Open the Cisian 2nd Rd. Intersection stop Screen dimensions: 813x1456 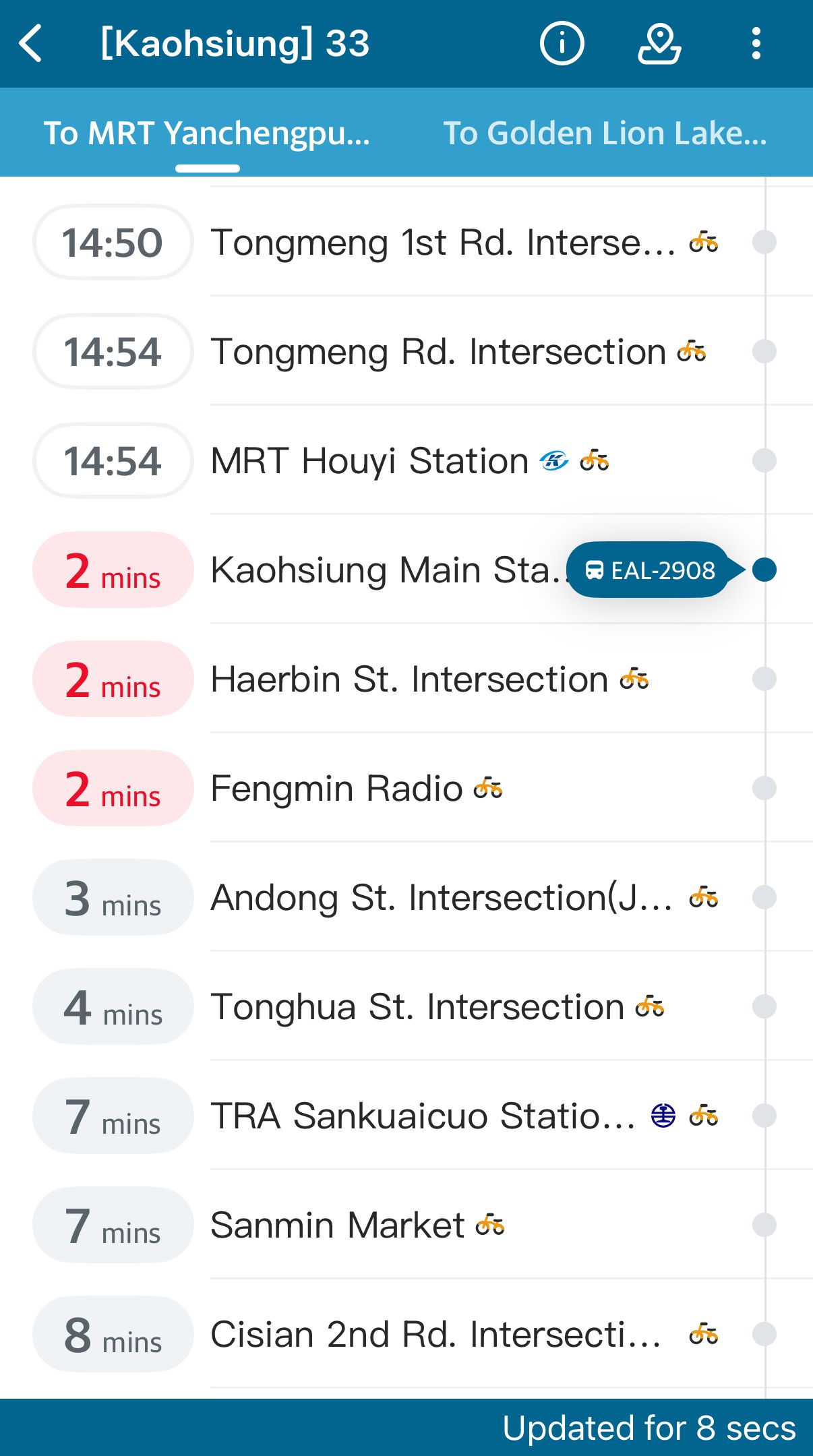click(x=406, y=1334)
